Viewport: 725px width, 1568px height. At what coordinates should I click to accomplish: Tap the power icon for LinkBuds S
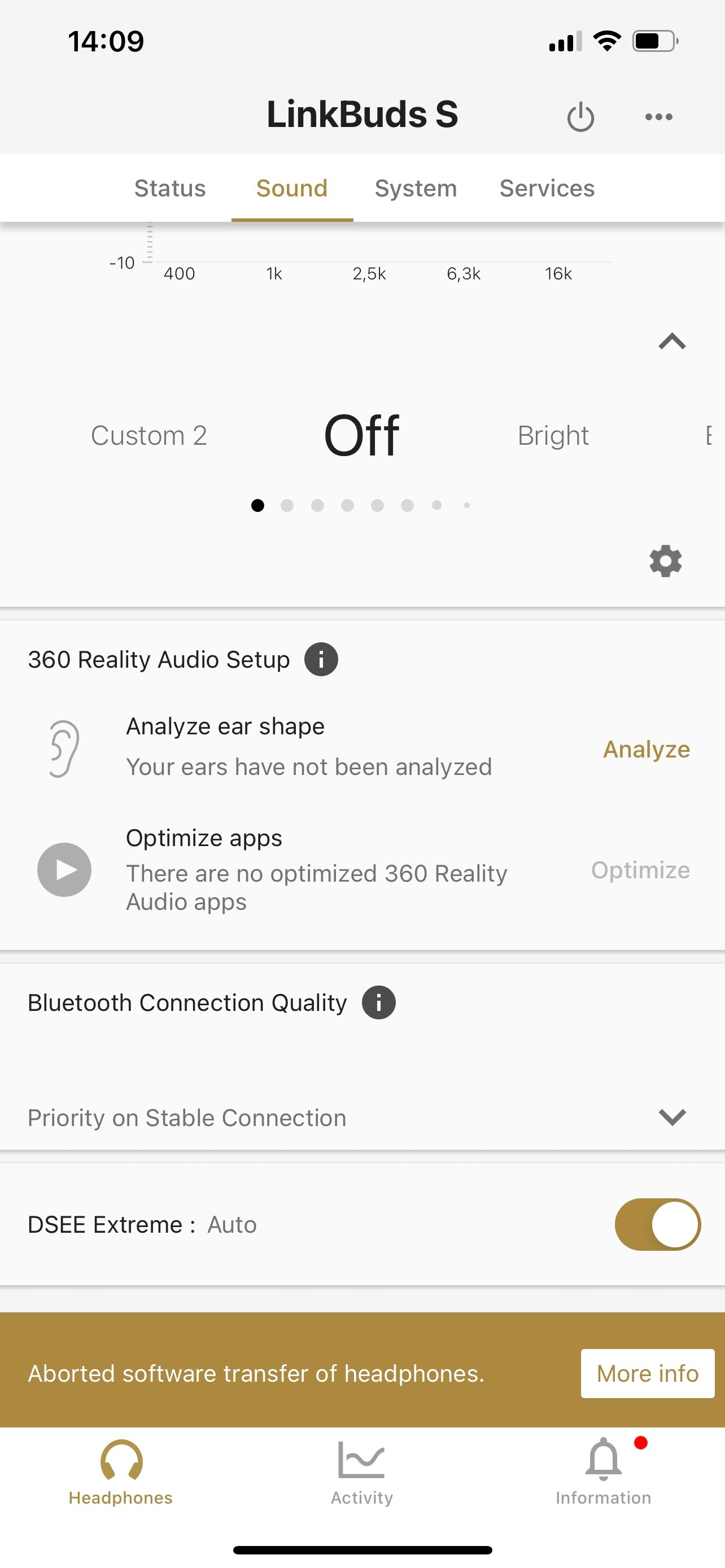[x=580, y=116]
